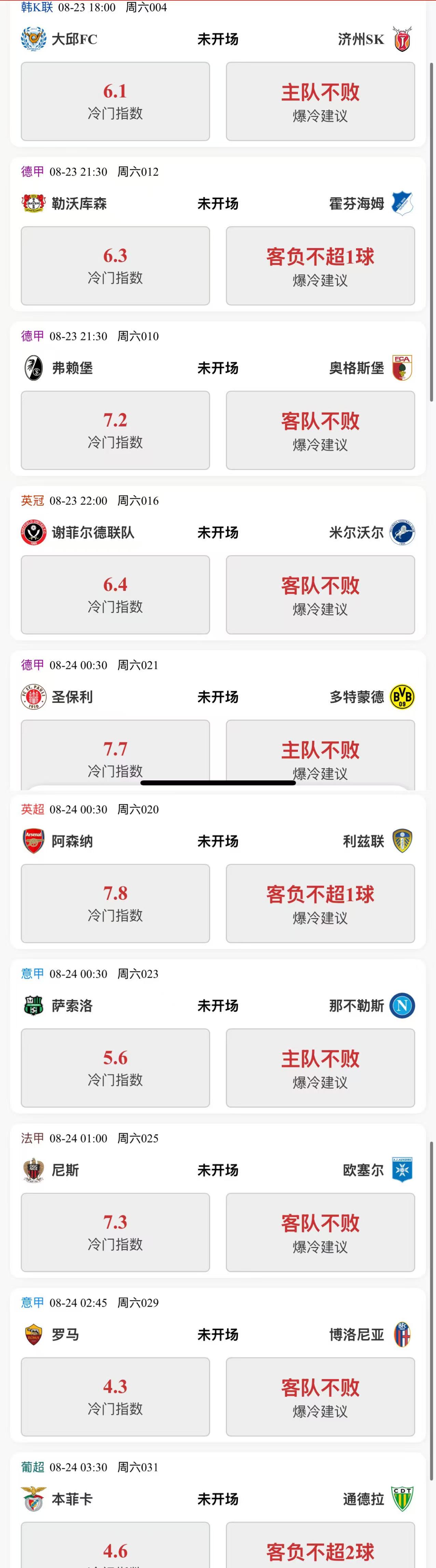Image resolution: width=436 pixels, height=1568 pixels.
Task: Tap 客负不超1球 suggestion for 勒沃库森 vs 霍芬海姆
Action: [320, 266]
